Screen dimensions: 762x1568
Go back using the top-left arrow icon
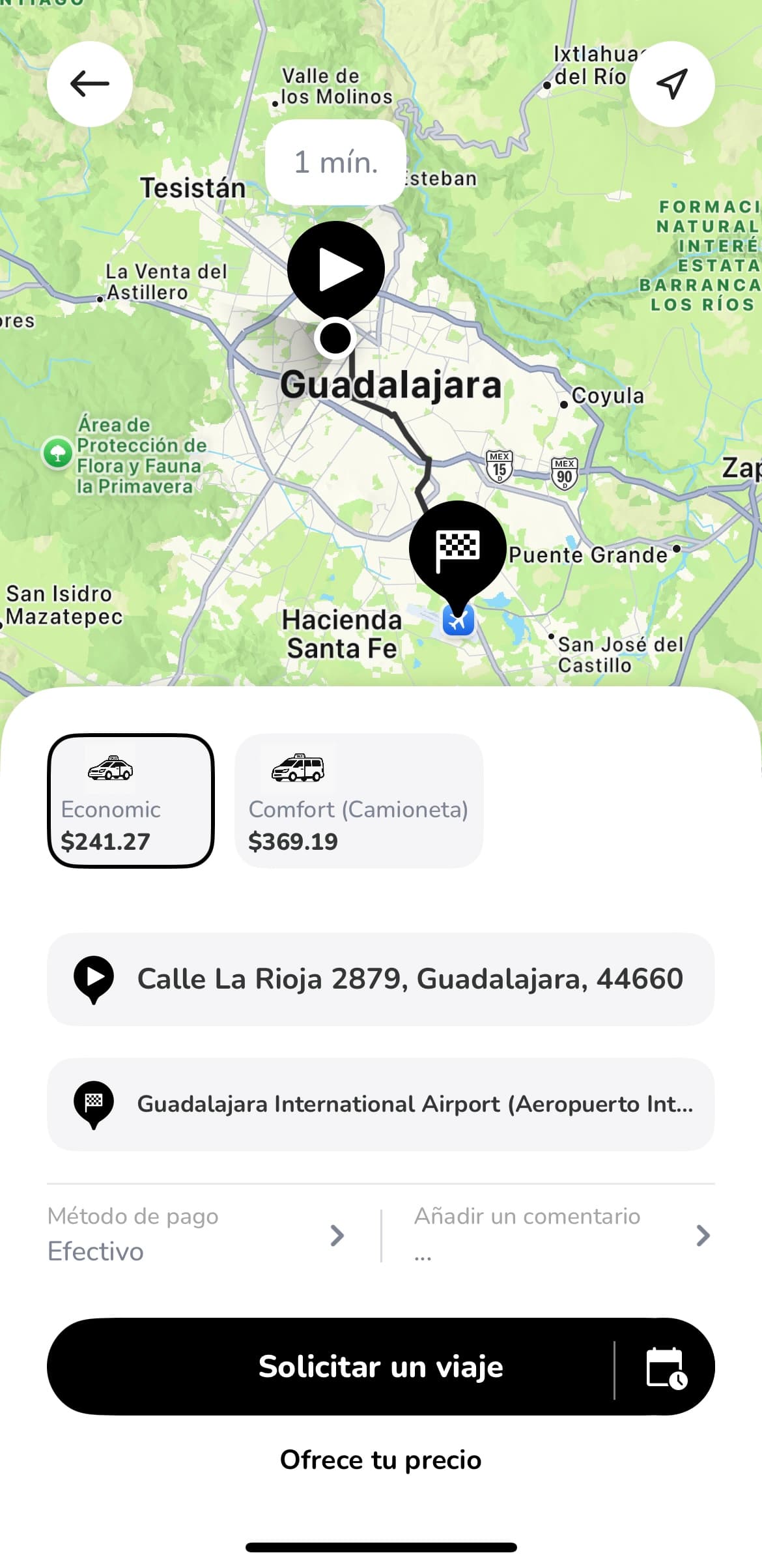(89, 83)
